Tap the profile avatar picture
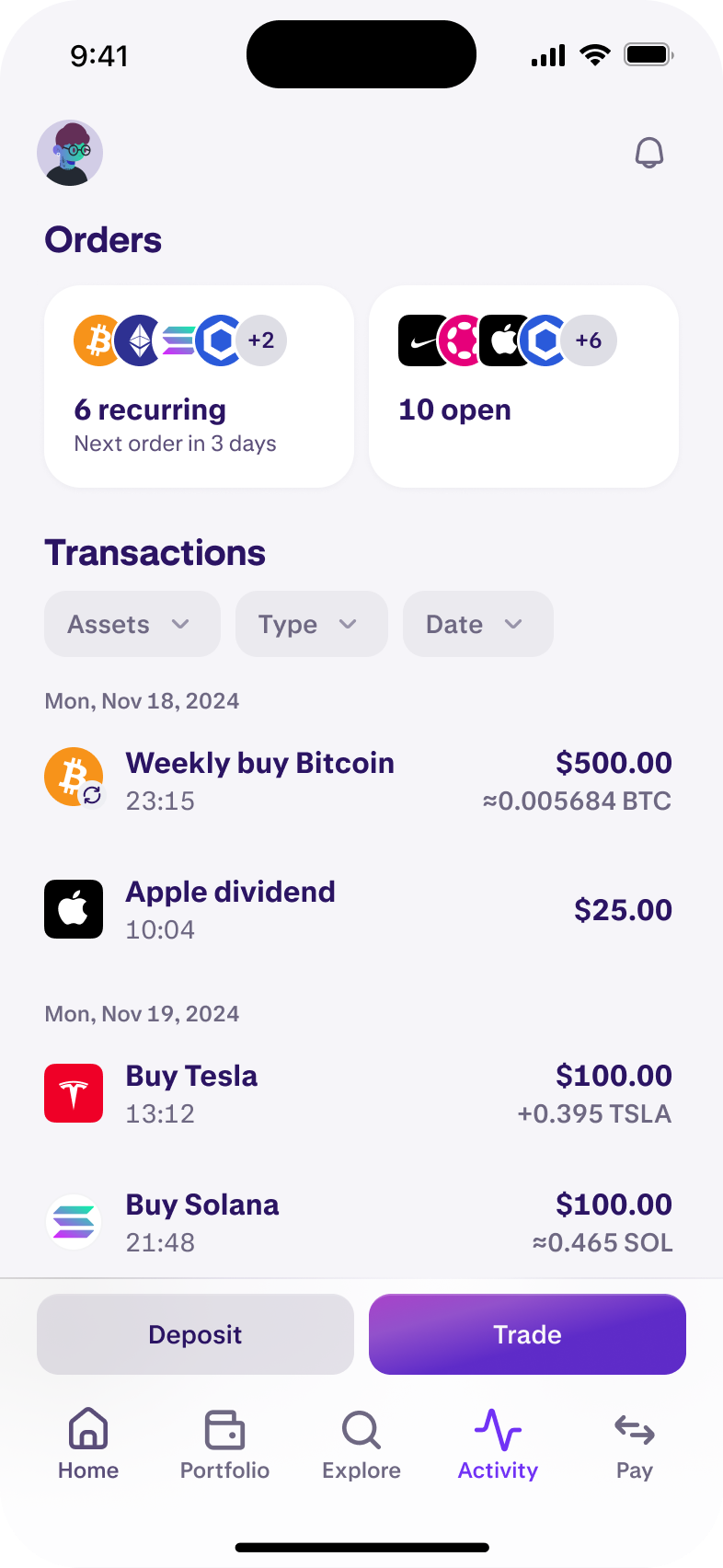Image resolution: width=723 pixels, height=1568 pixels. point(70,153)
